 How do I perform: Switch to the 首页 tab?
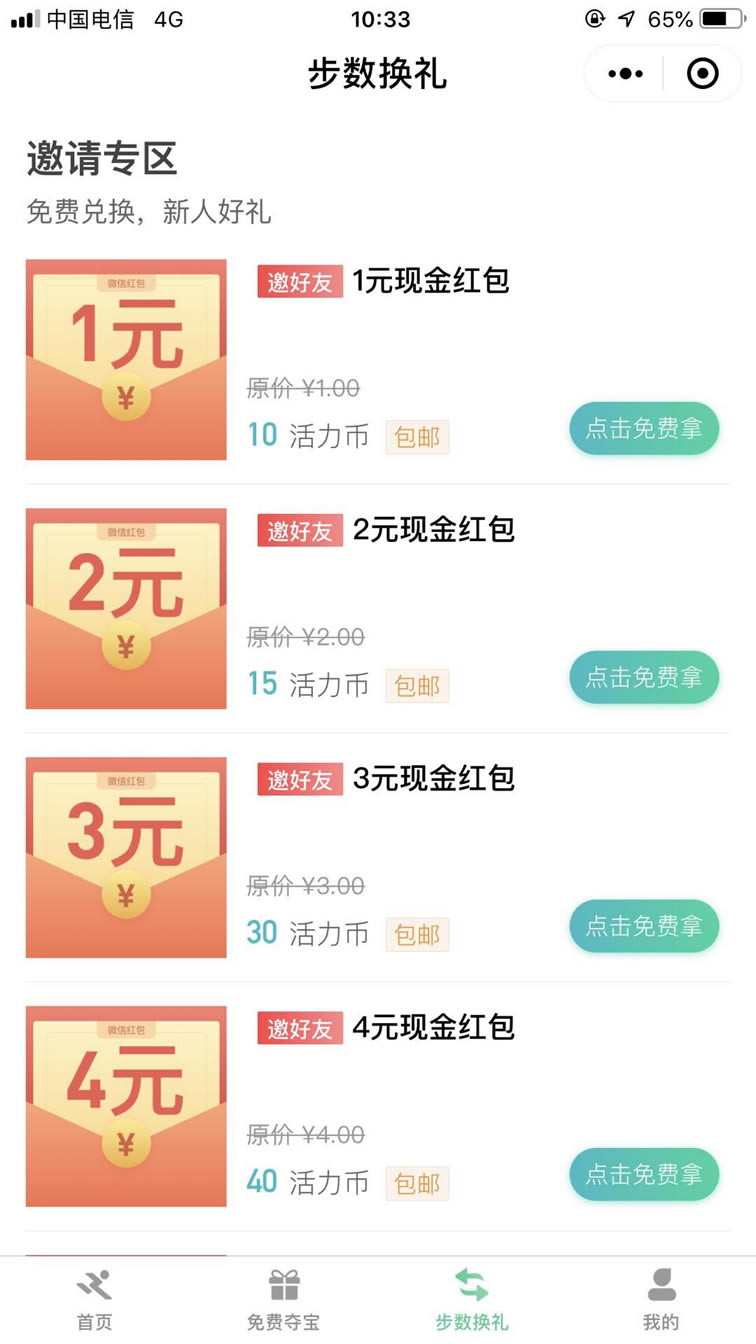(x=94, y=1300)
